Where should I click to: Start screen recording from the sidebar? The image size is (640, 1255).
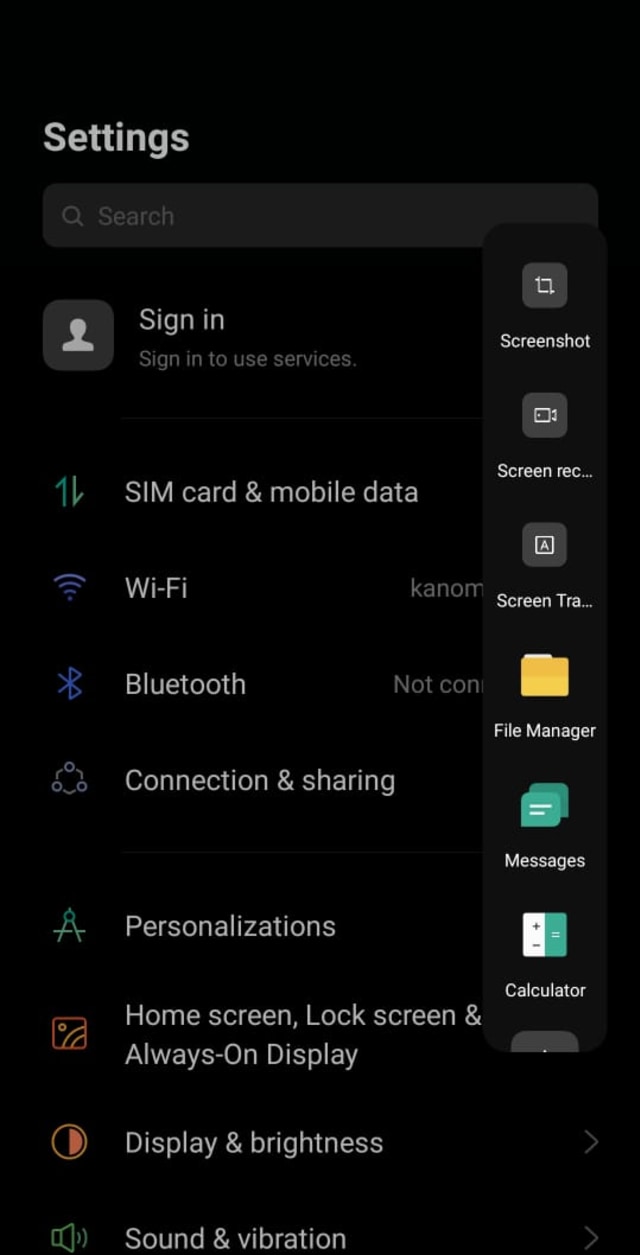click(545, 436)
